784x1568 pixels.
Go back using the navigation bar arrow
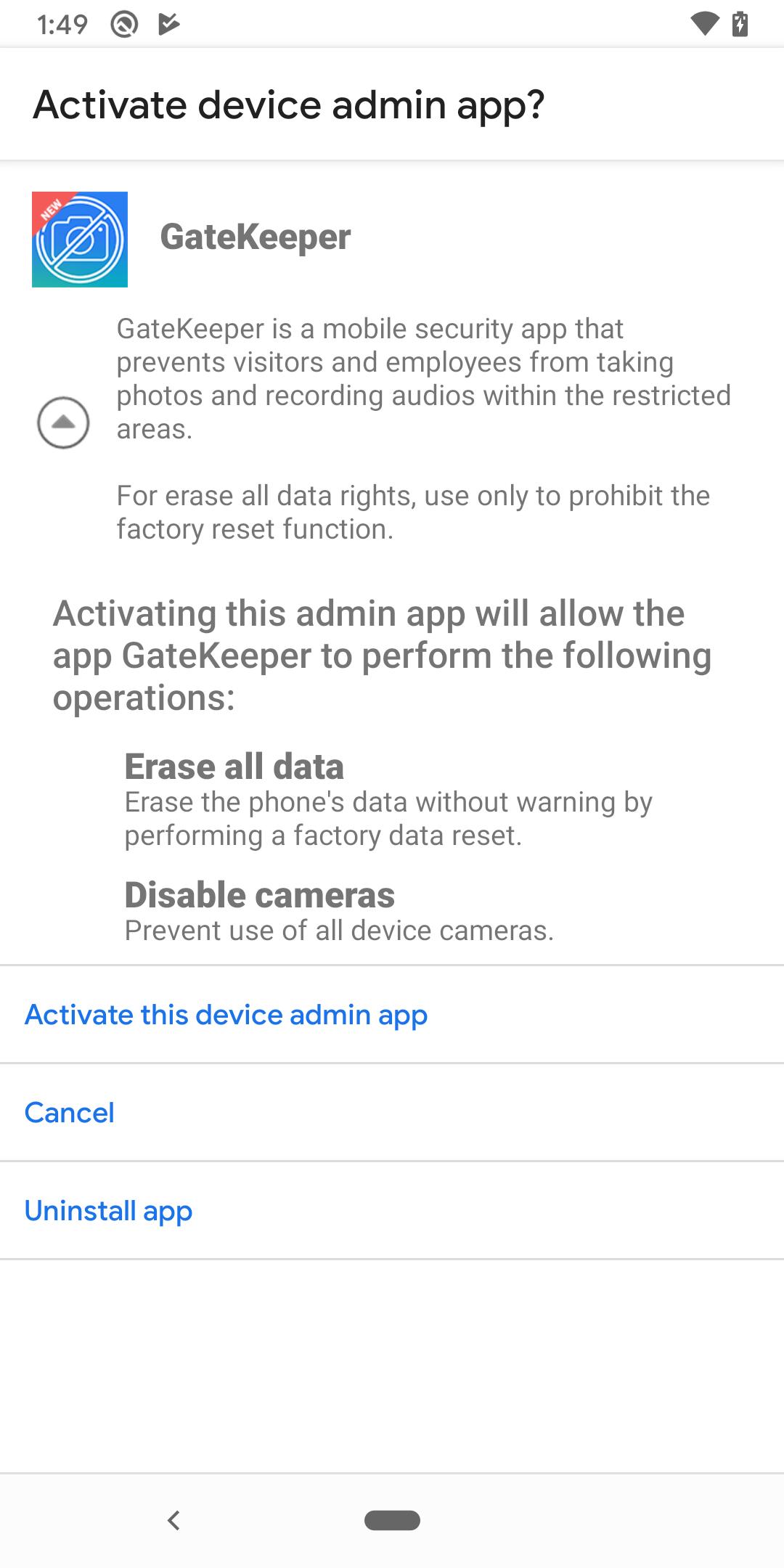pyautogui.click(x=173, y=1520)
